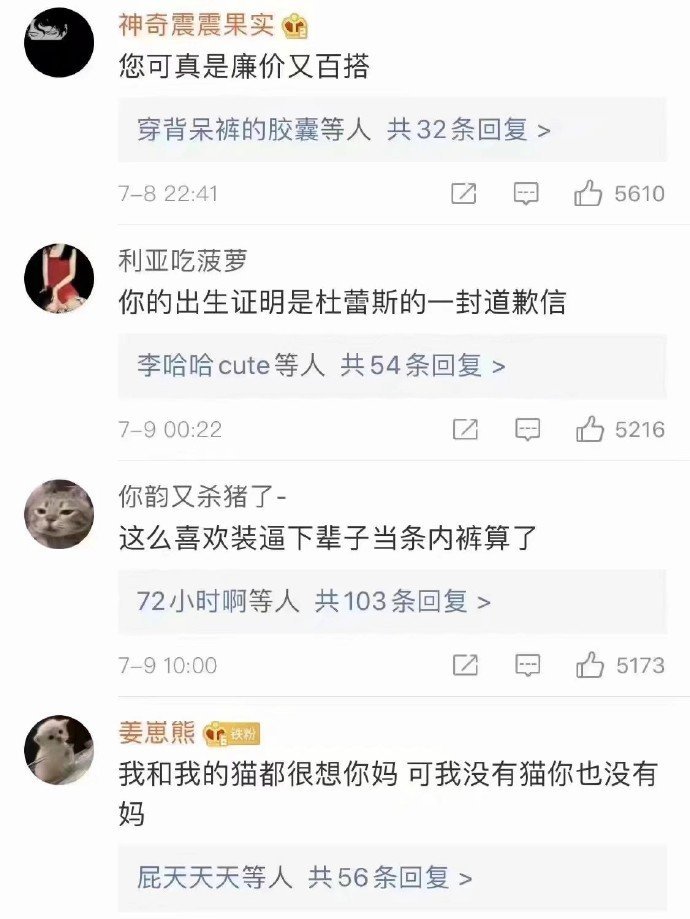
Task: Like the comment from 你韵又杀猪了-
Action: pyautogui.click(x=589, y=665)
